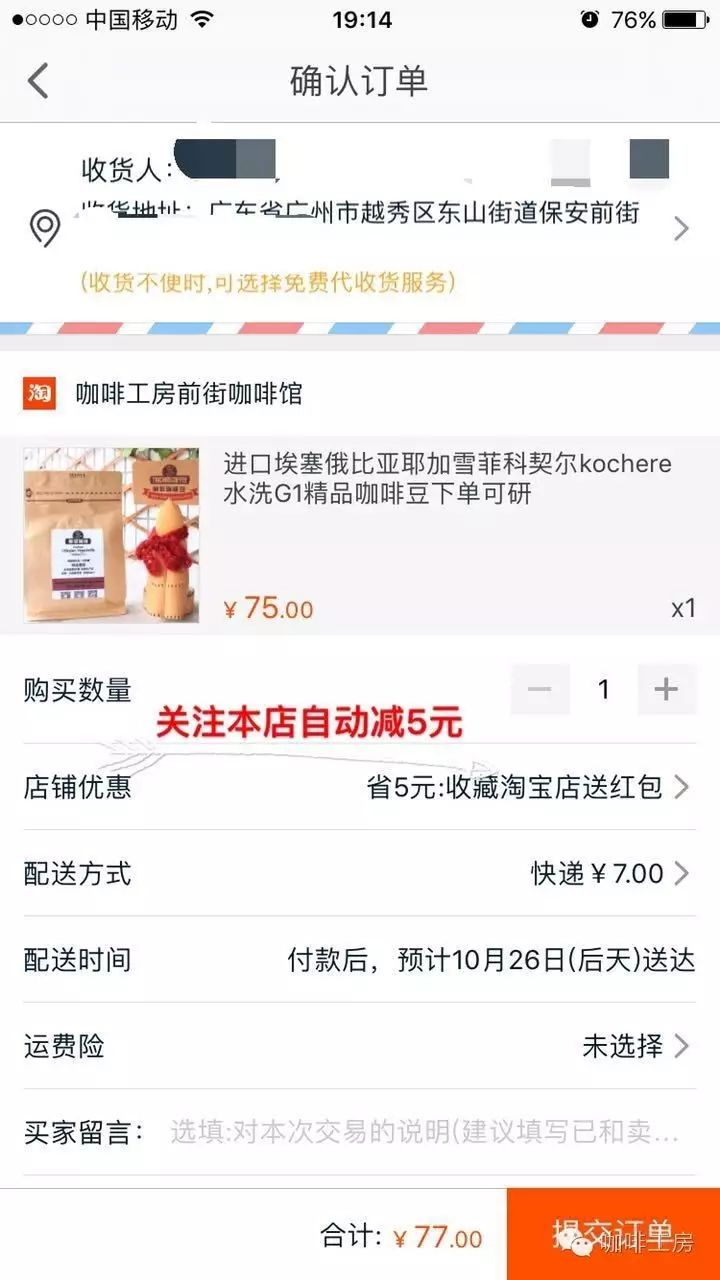
Task: Go back from the 确认订单 page
Action: (x=38, y=81)
